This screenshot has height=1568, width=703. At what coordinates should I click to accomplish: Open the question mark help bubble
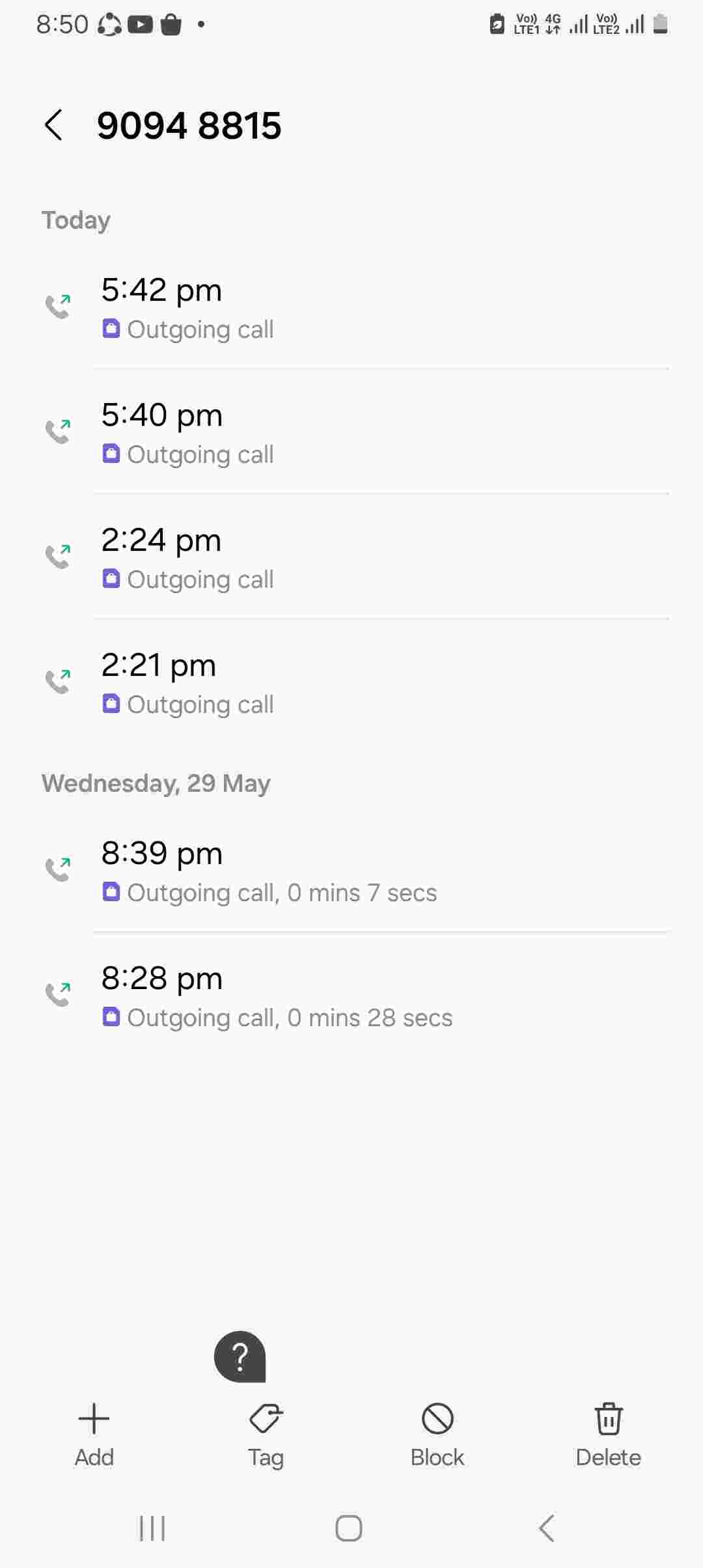tap(240, 1356)
